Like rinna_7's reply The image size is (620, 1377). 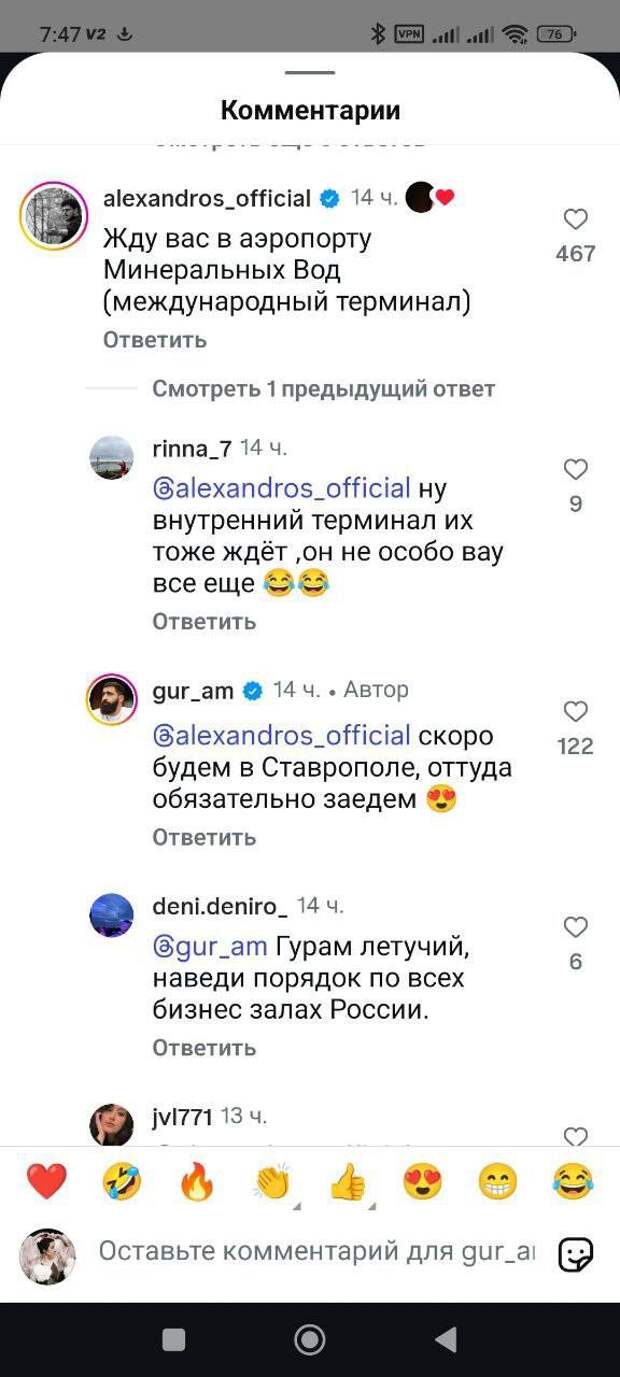(575, 470)
